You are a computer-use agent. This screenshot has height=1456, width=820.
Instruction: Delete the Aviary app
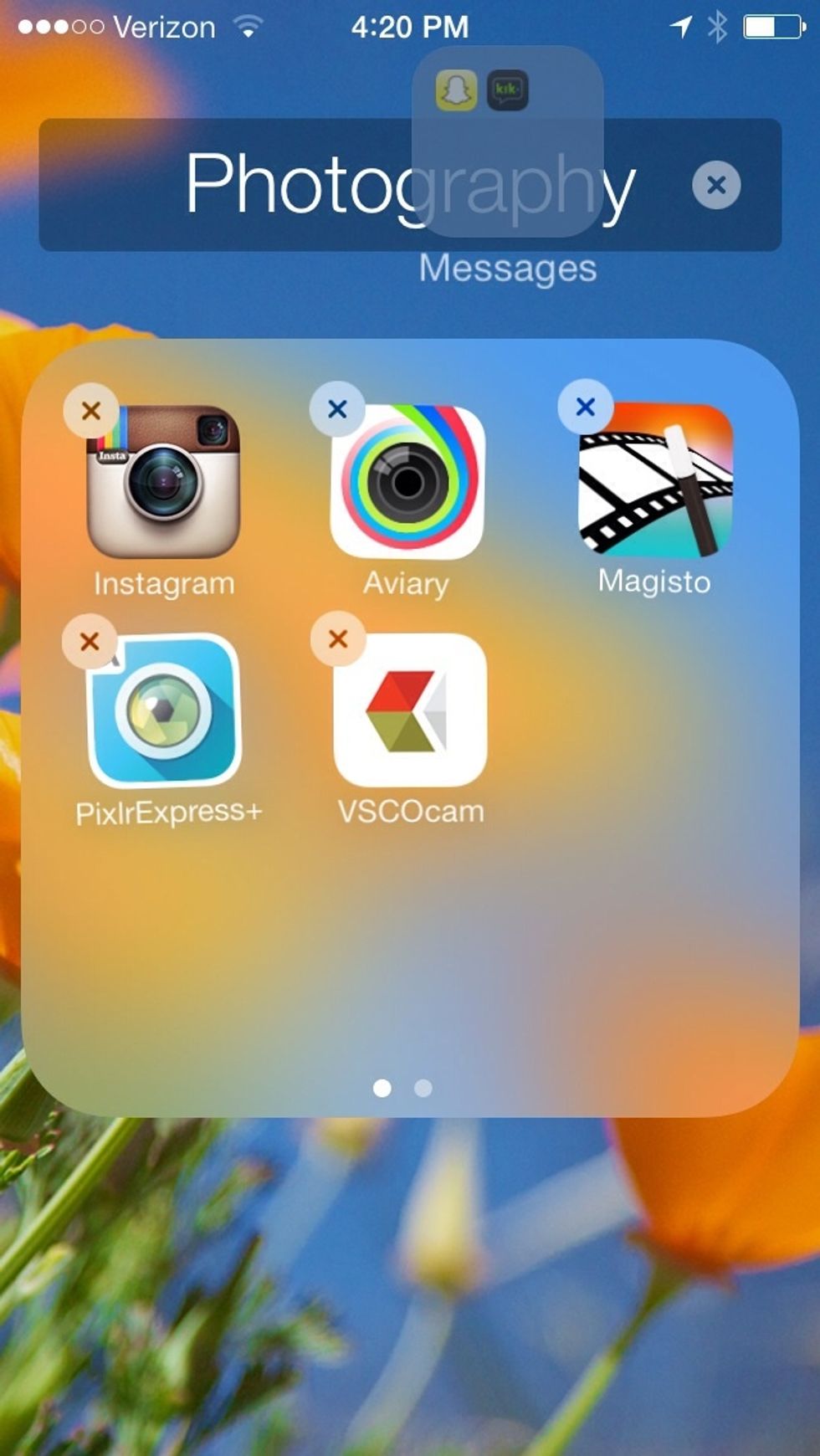336,408
